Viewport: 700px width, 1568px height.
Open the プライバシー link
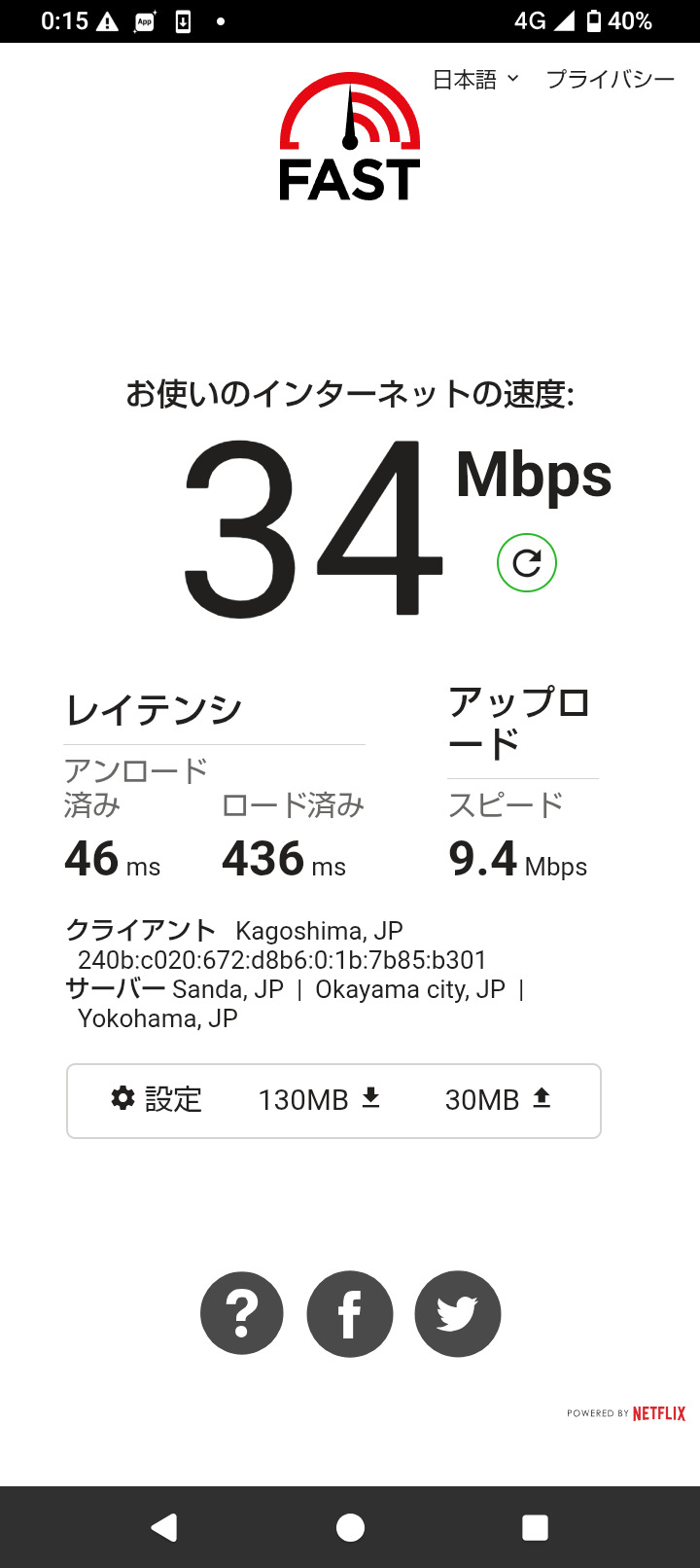point(610,80)
